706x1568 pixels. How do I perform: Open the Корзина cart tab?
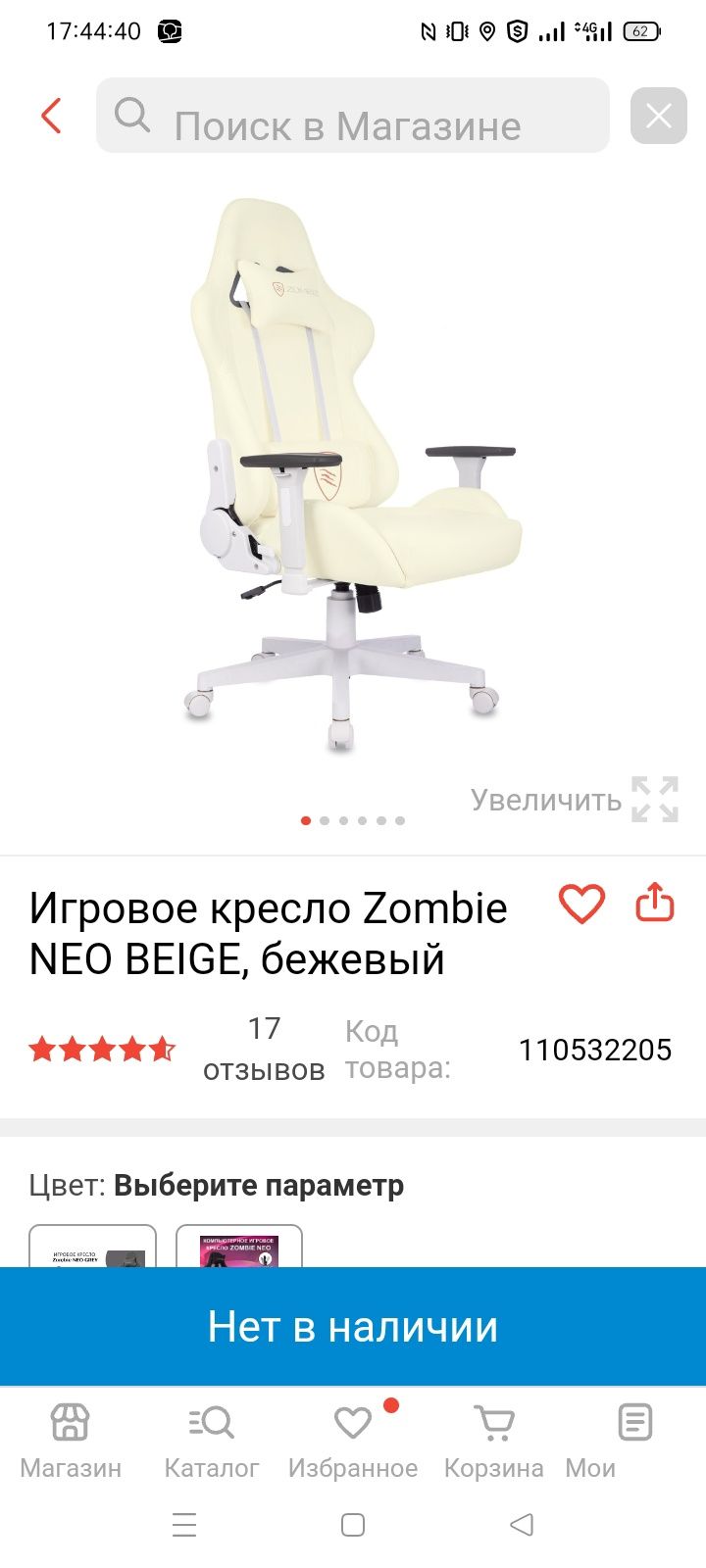[x=493, y=1439]
